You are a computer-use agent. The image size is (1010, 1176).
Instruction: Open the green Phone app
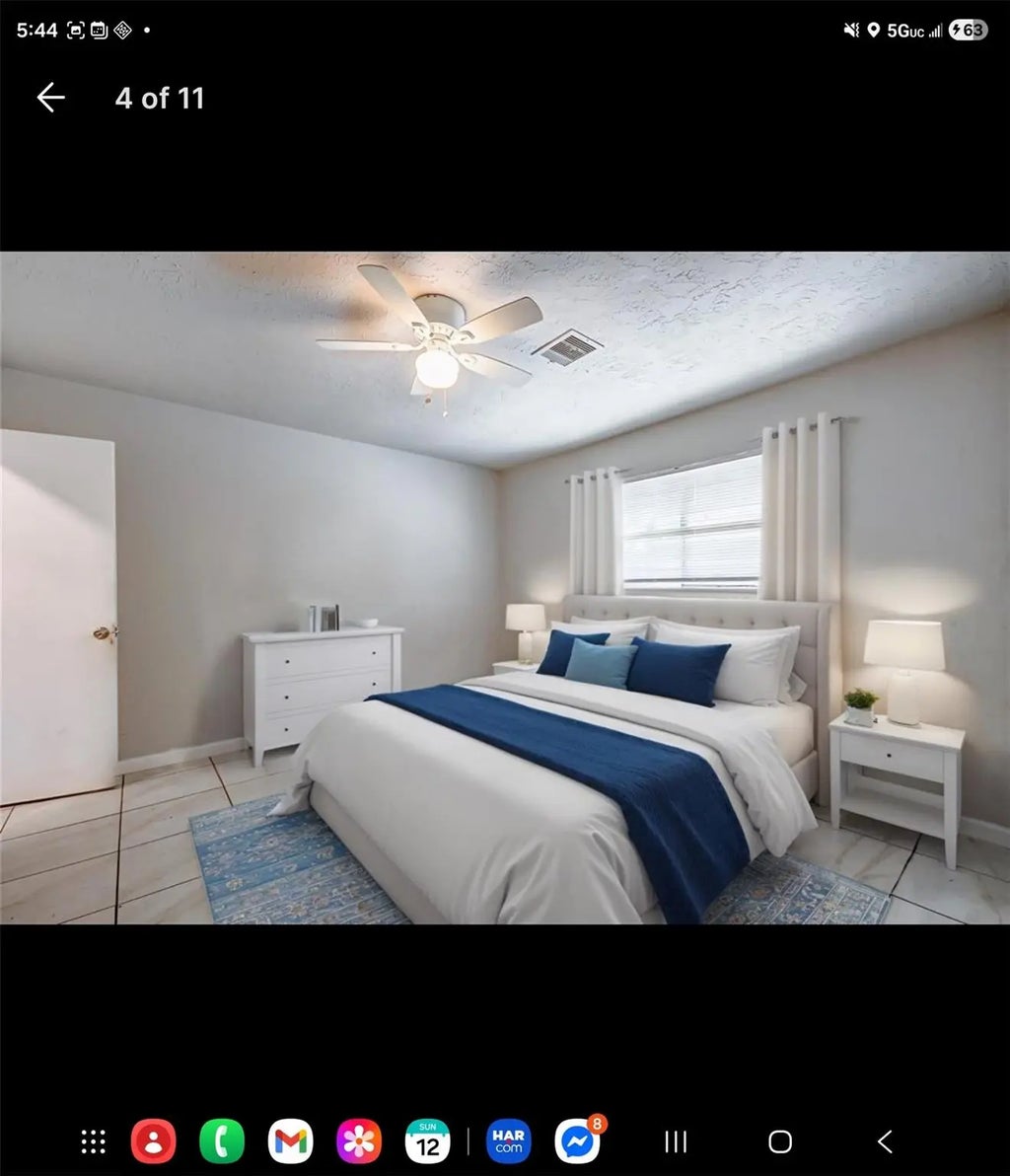[222, 1142]
